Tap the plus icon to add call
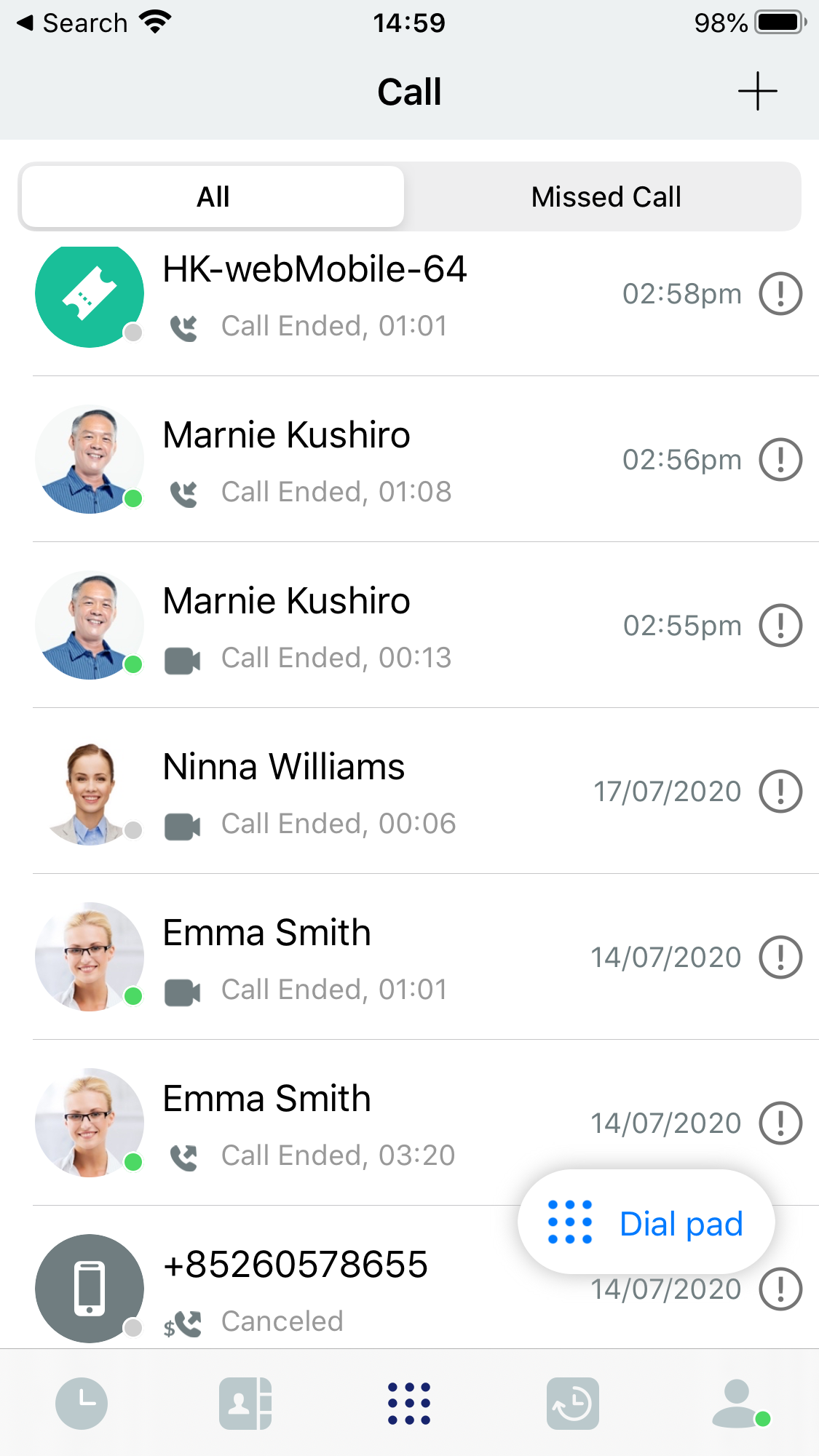819x1456 pixels. coord(757,92)
